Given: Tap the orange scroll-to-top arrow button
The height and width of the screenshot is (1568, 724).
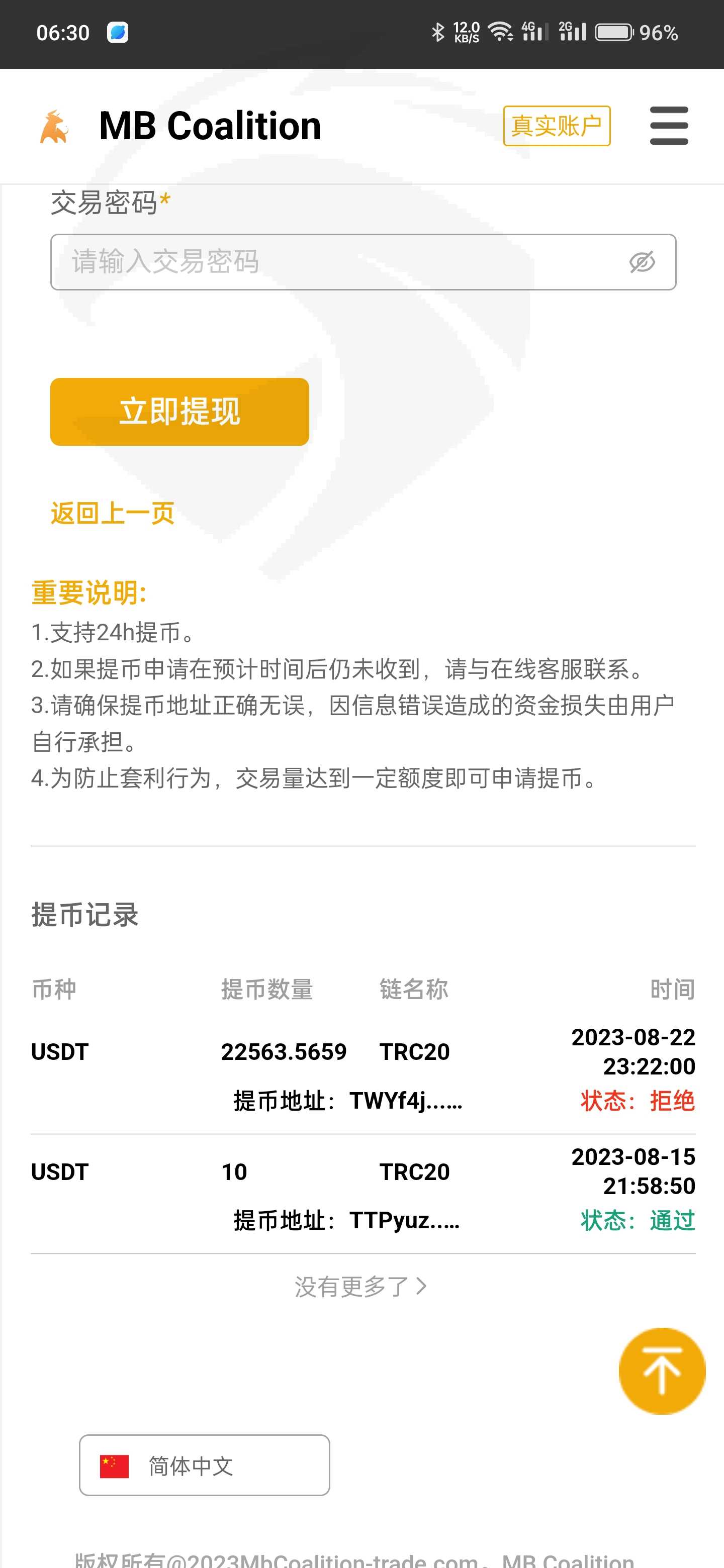Looking at the screenshot, I should click(662, 1371).
